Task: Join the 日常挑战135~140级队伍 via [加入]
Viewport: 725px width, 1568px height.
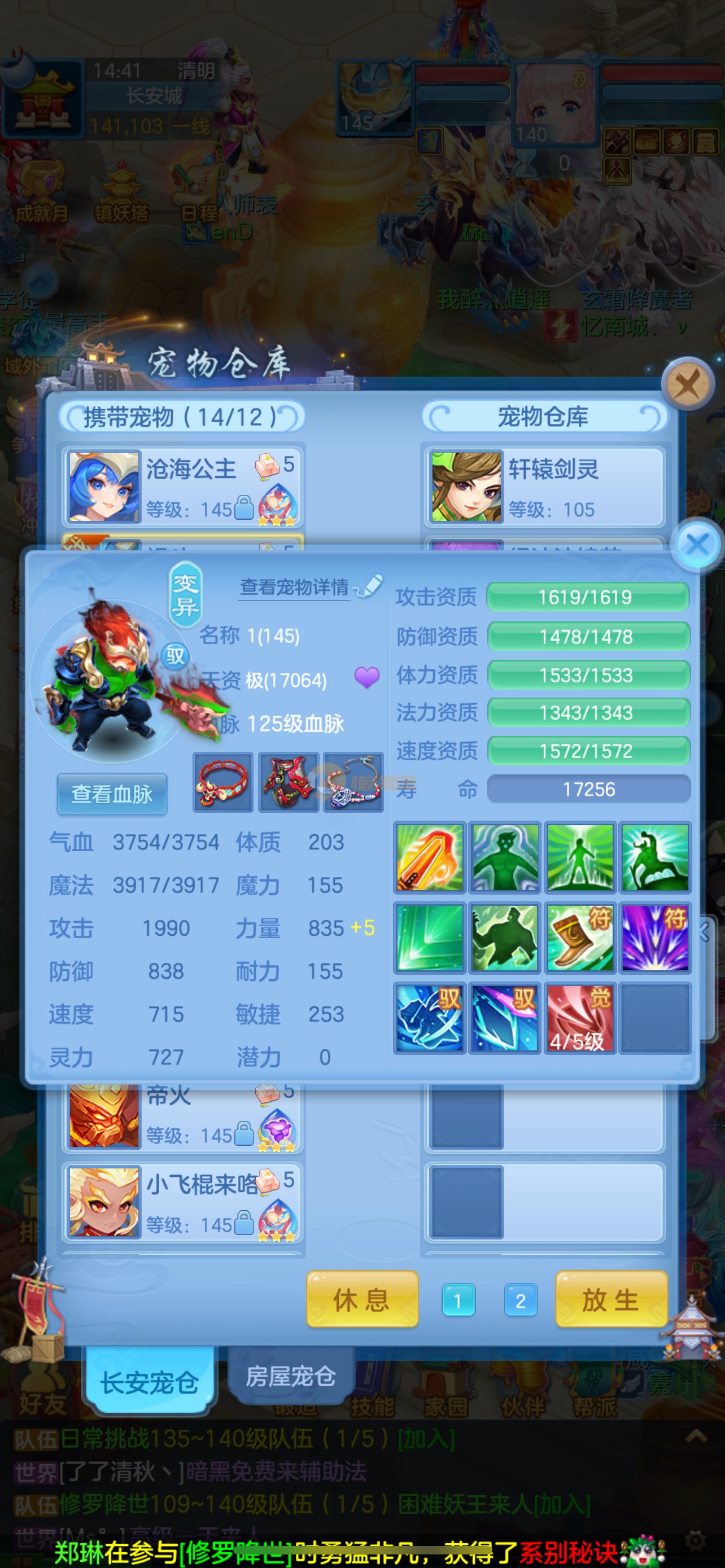Action: coord(426,1439)
